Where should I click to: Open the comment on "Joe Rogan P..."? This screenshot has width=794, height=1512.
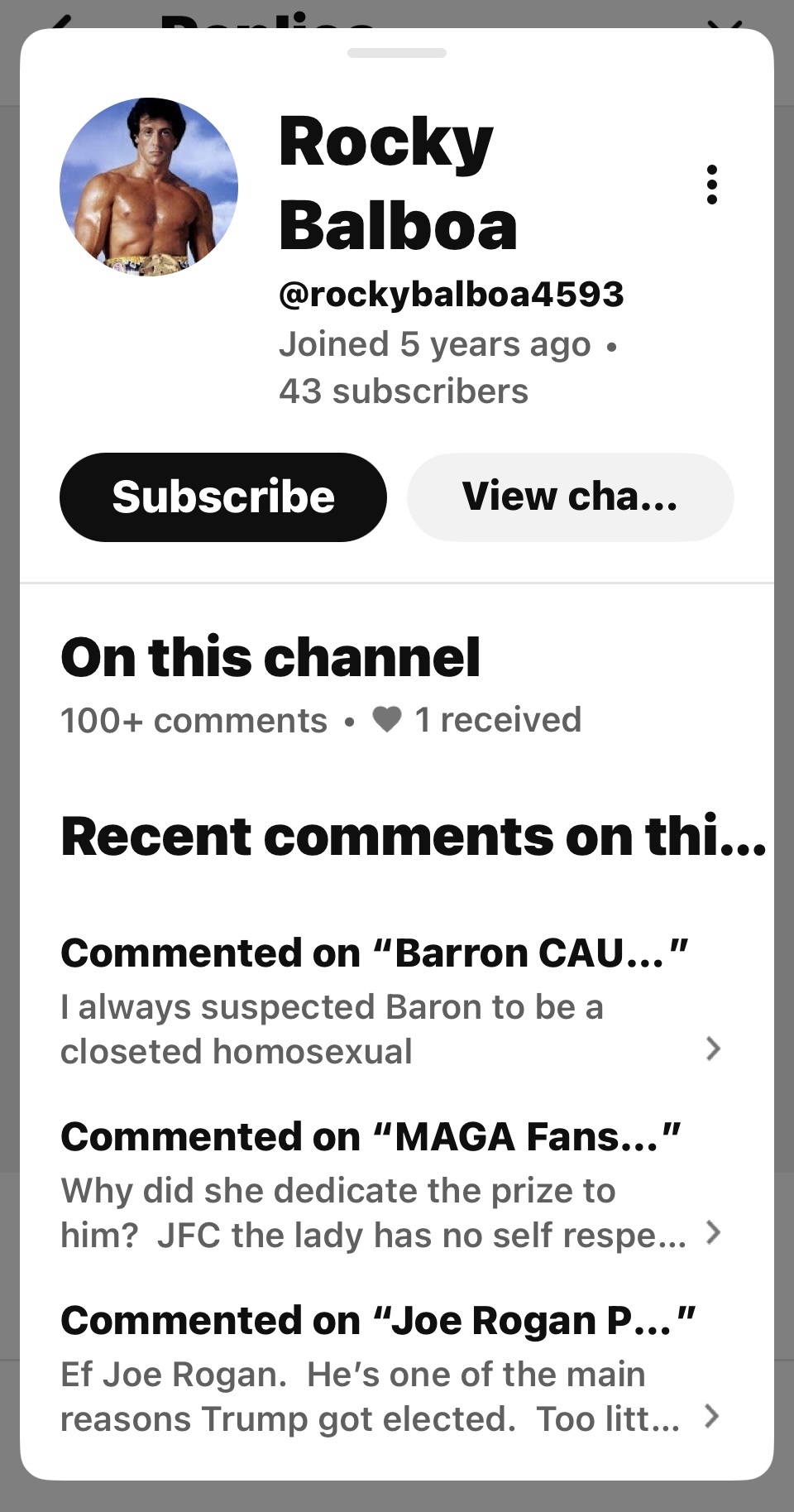pyautogui.click(x=390, y=1370)
